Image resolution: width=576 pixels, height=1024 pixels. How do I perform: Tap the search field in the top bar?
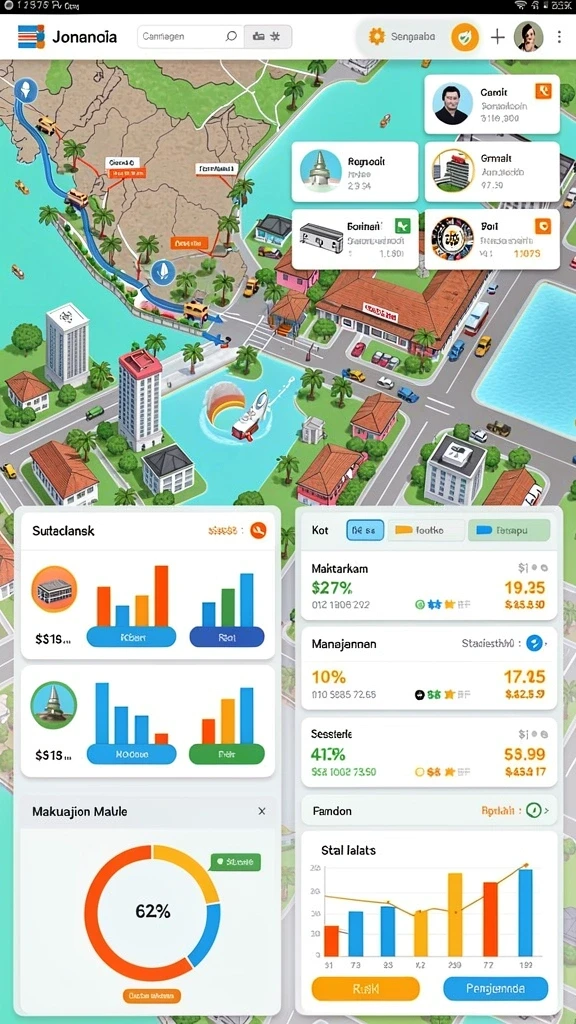coord(190,37)
